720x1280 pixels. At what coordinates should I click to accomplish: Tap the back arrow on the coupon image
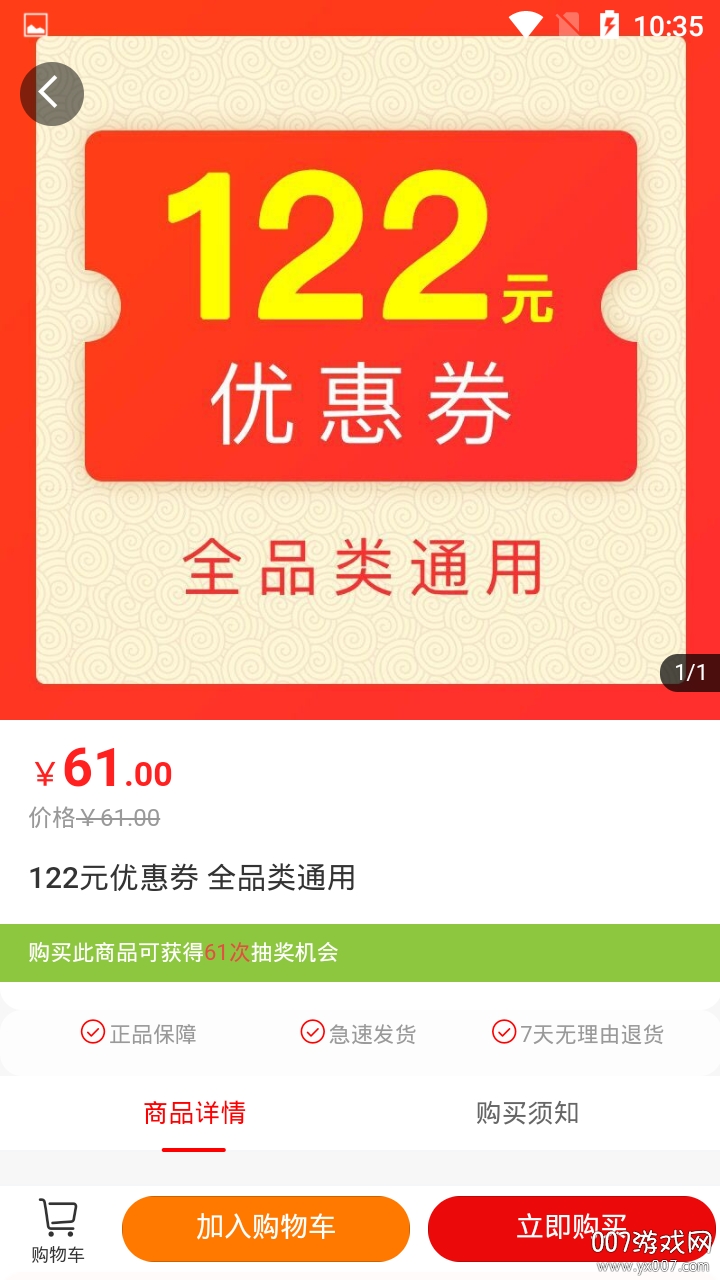pos(51,93)
